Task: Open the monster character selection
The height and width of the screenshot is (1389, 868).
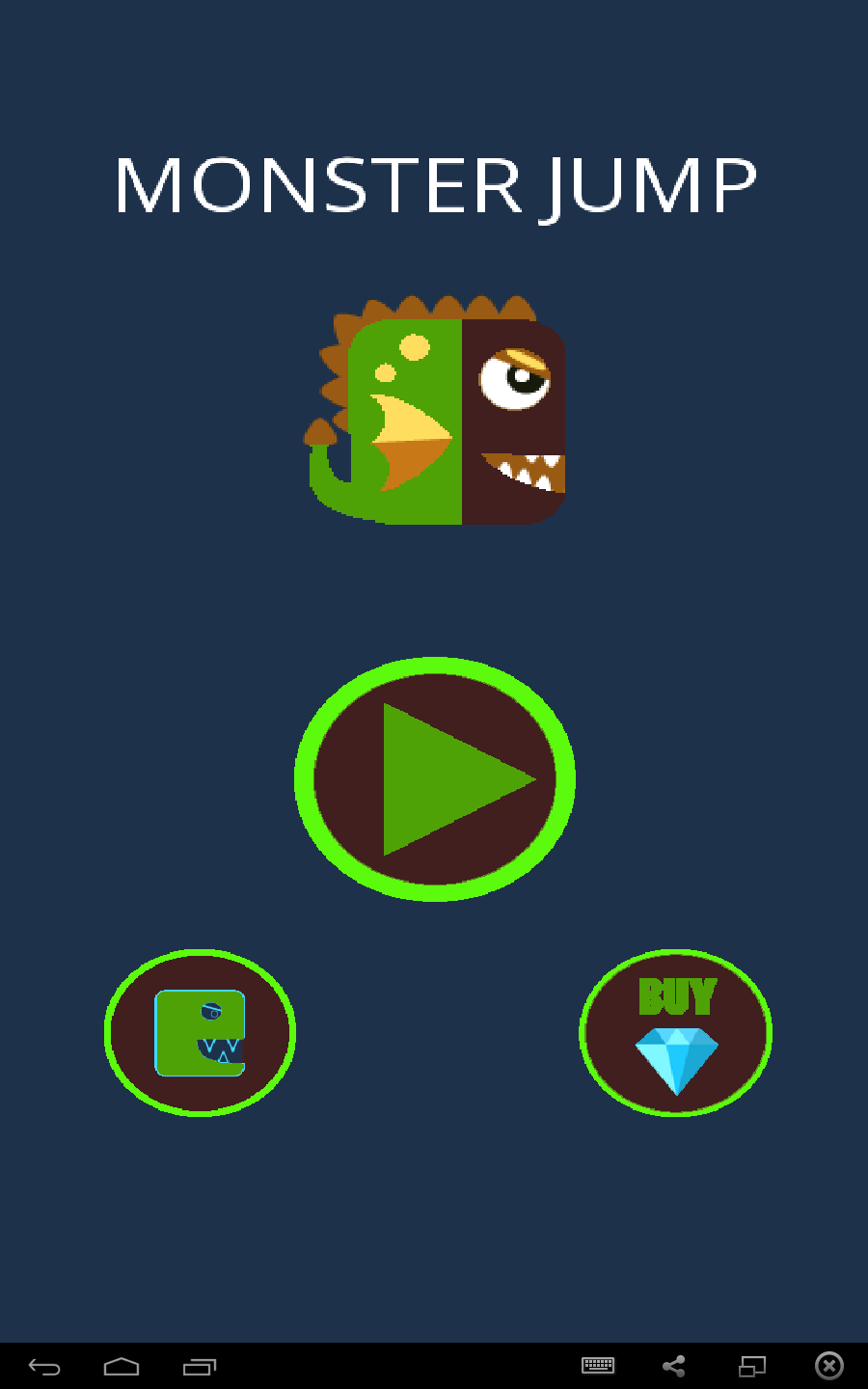Action: click(x=200, y=1033)
